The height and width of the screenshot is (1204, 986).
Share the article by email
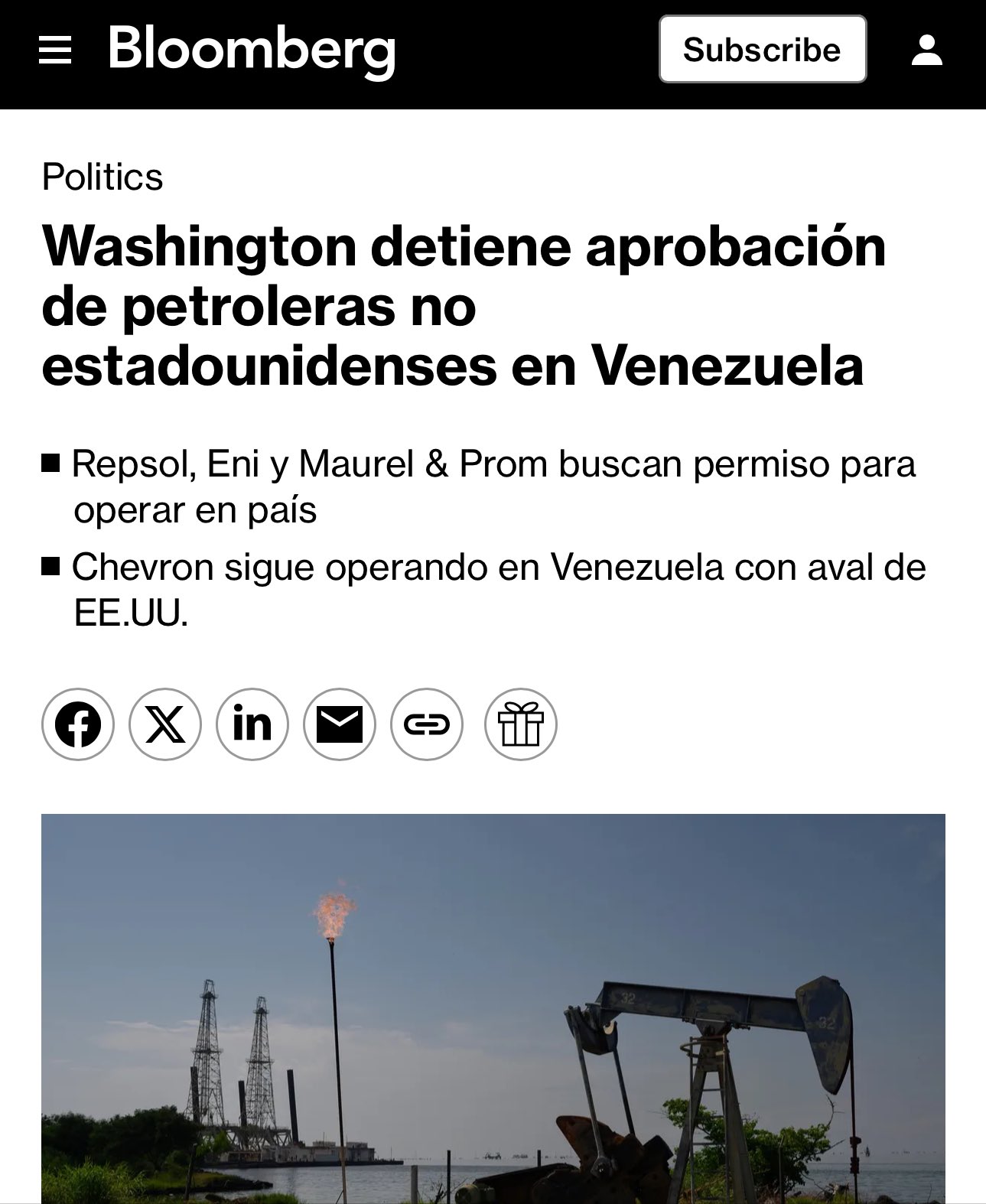340,724
